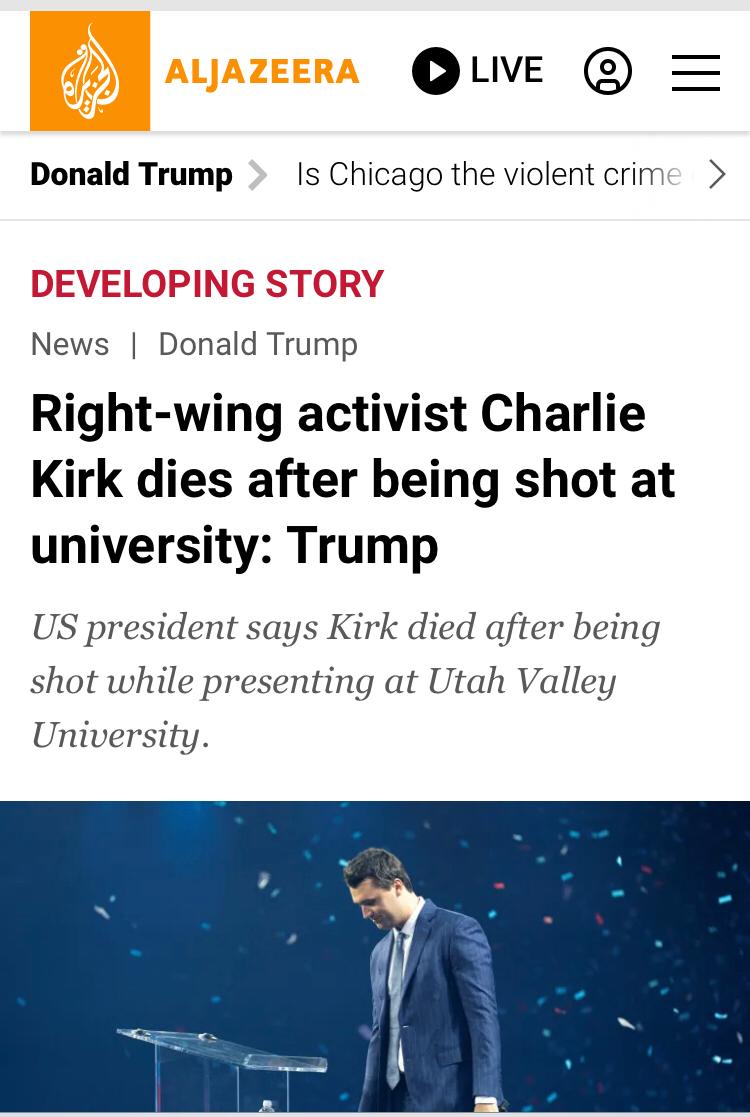Tap the right arrow in the trending bar
Image resolution: width=750 pixels, height=1117 pixels.
716,175
